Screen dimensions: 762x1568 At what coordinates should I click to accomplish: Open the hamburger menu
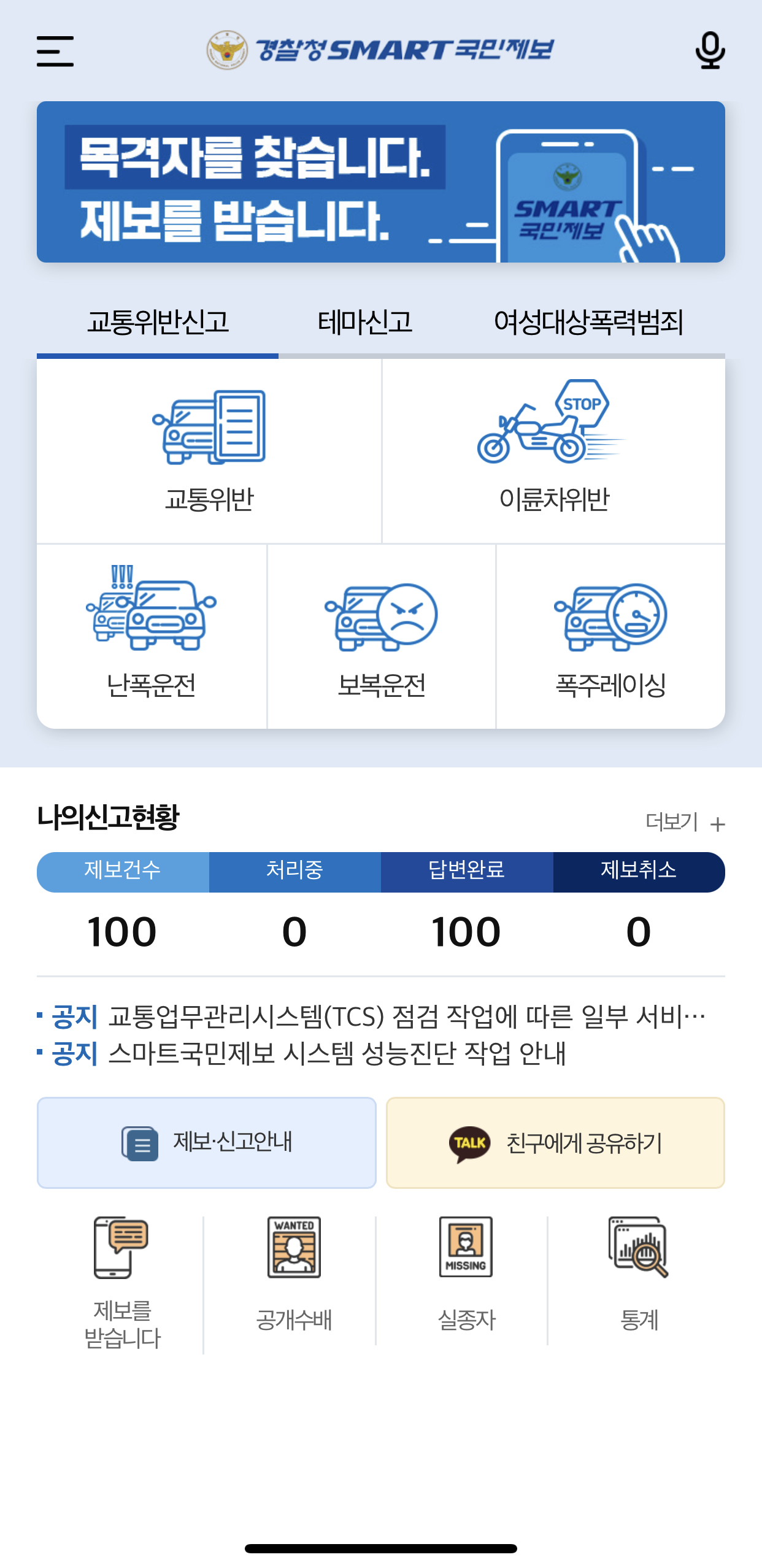[55, 51]
